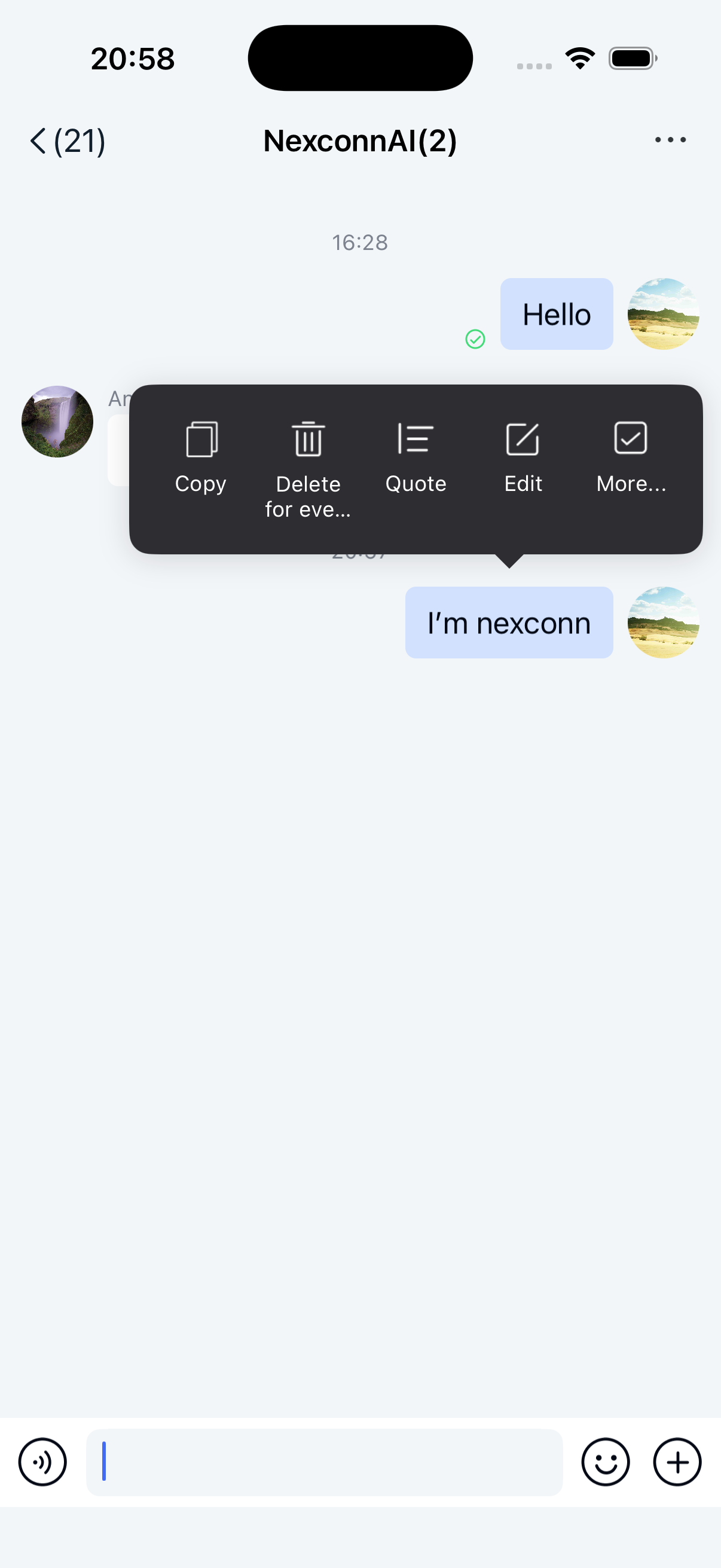The image size is (721, 1568).
Task: Tap the waterfall avatar of the contact
Action: 57,420
